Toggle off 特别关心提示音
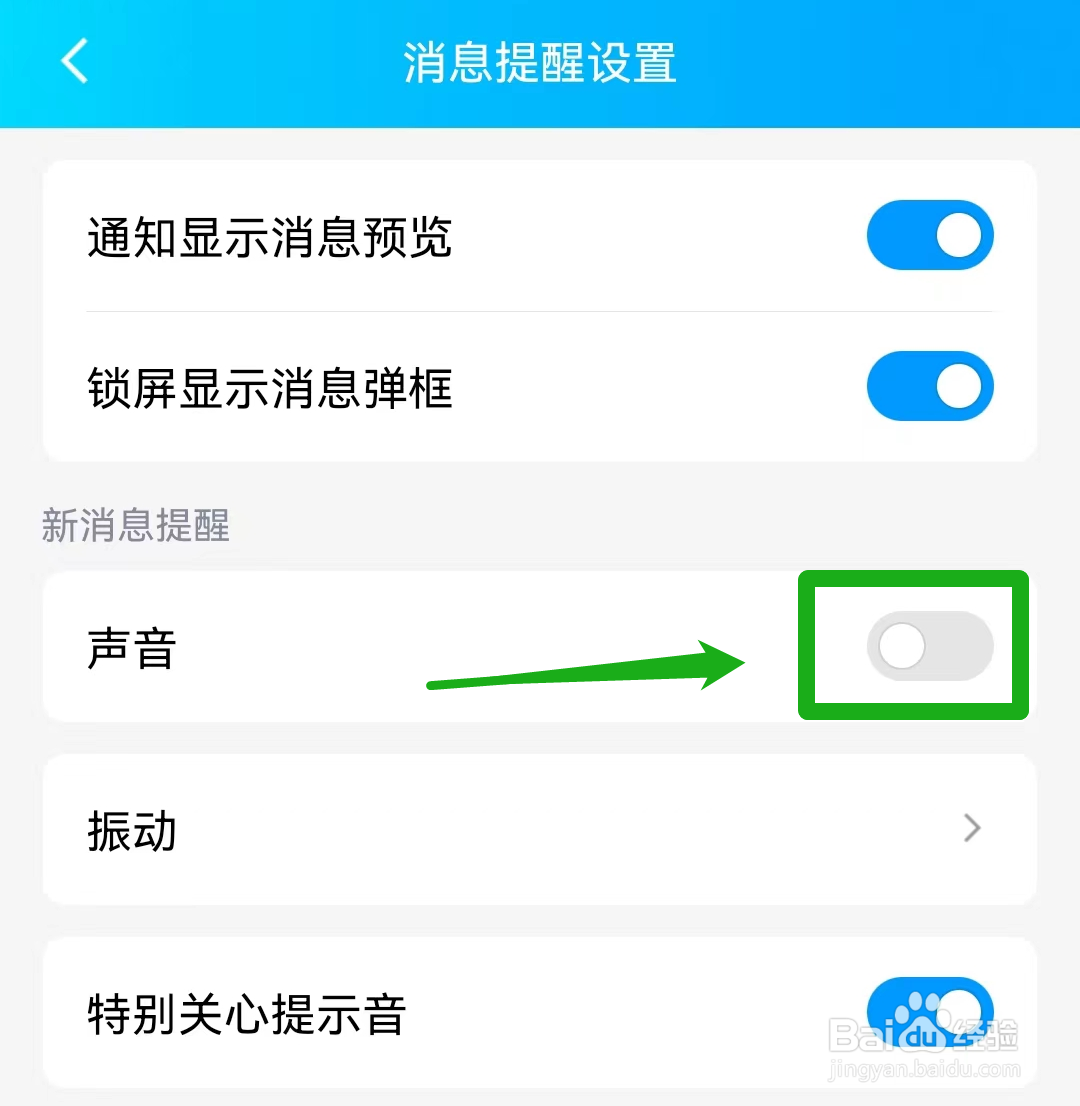Image resolution: width=1080 pixels, height=1106 pixels. pos(930,1012)
